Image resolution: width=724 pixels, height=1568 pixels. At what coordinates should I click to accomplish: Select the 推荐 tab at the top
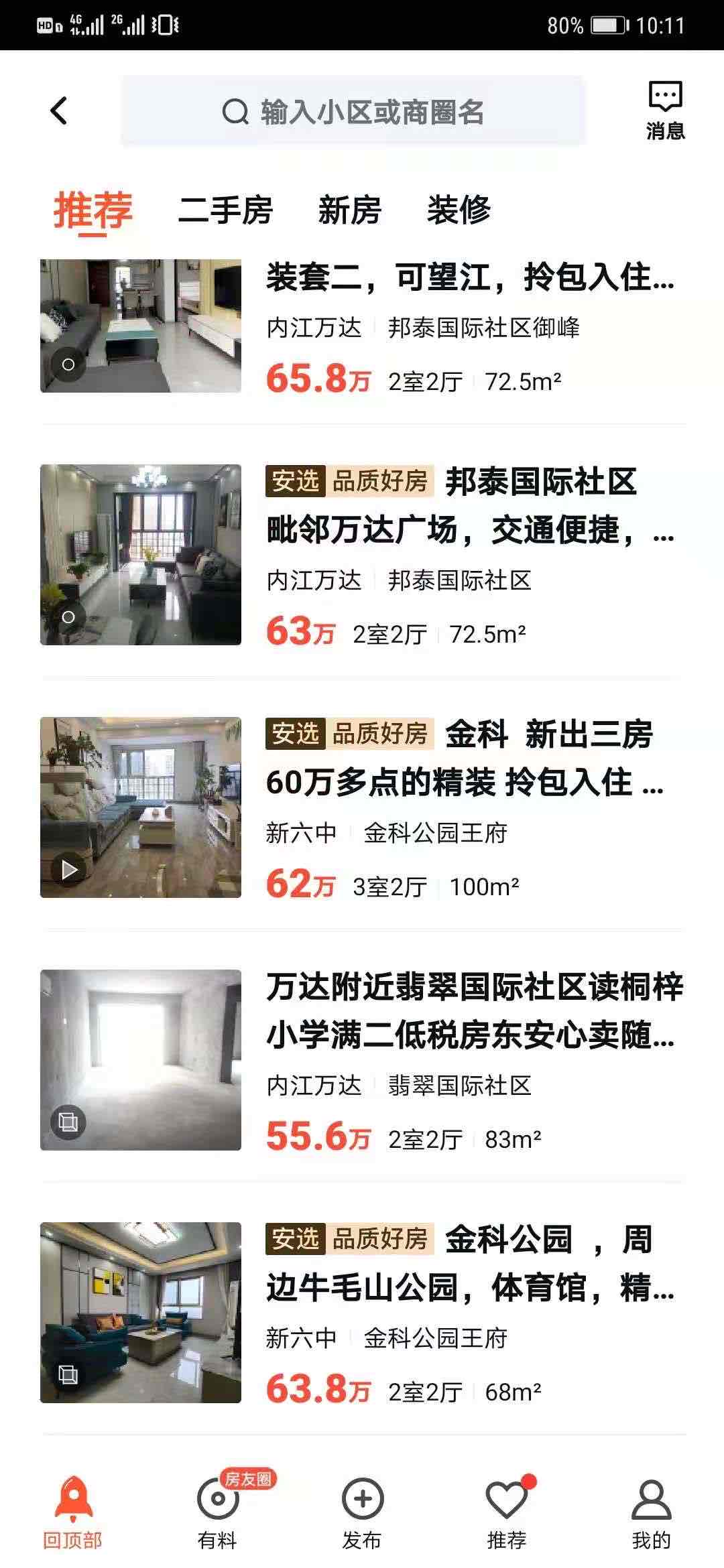(x=93, y=210)
